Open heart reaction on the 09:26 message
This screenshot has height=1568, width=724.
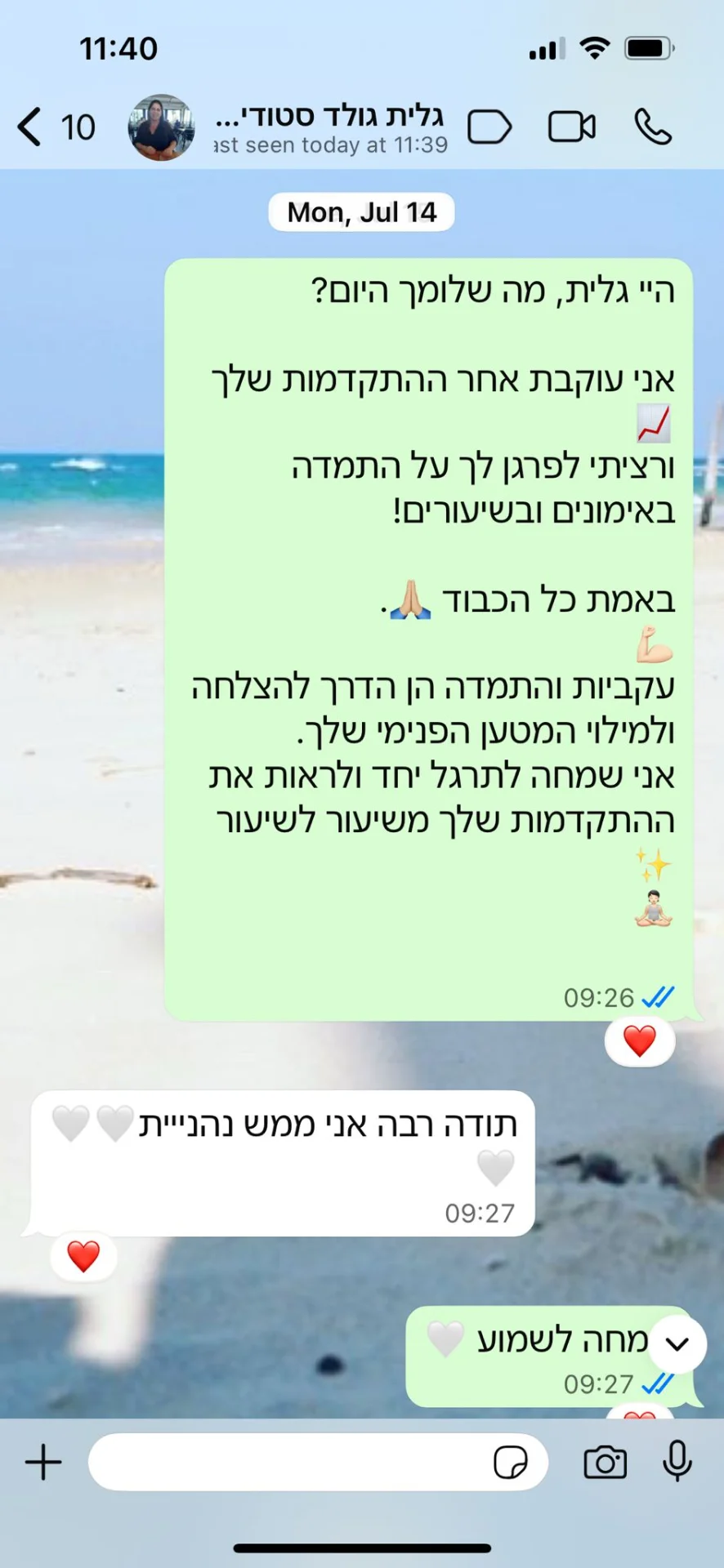(639, 1041)
